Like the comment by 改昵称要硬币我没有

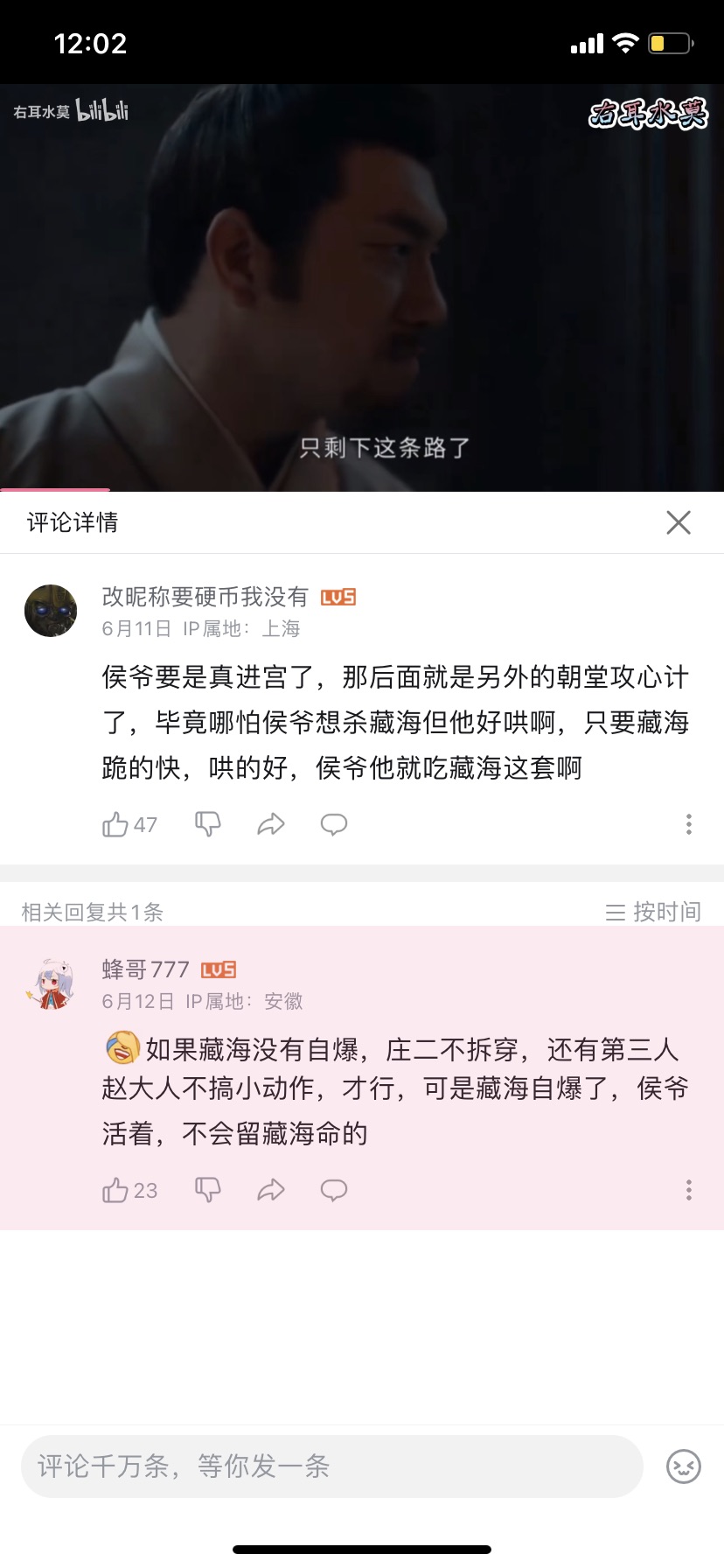[x=115, y=824]
